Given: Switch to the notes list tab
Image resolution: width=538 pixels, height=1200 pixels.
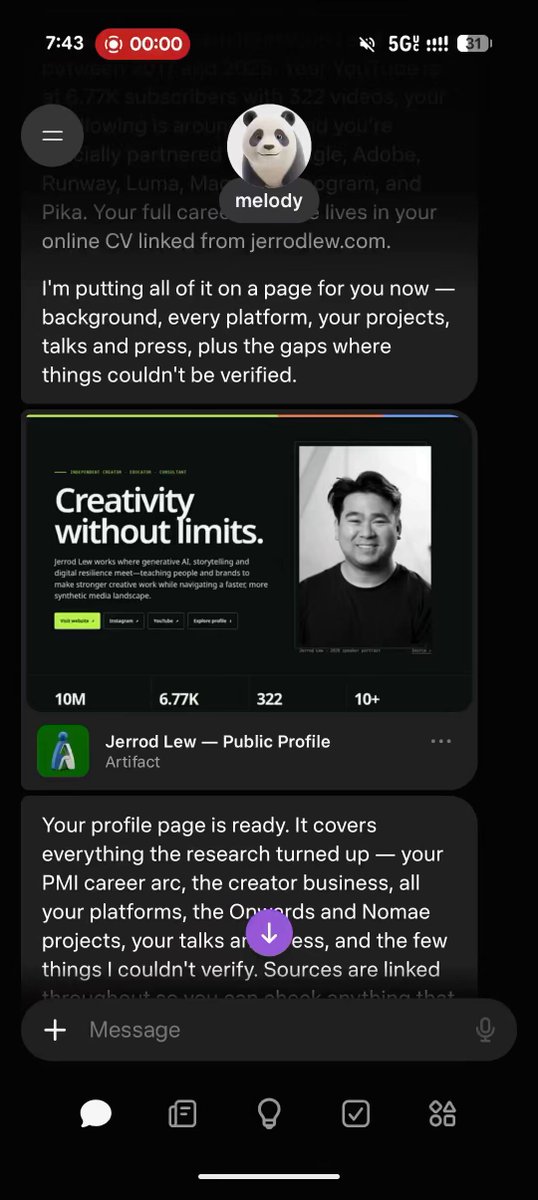Looking at the screenshot, I should click(182, 1113).
